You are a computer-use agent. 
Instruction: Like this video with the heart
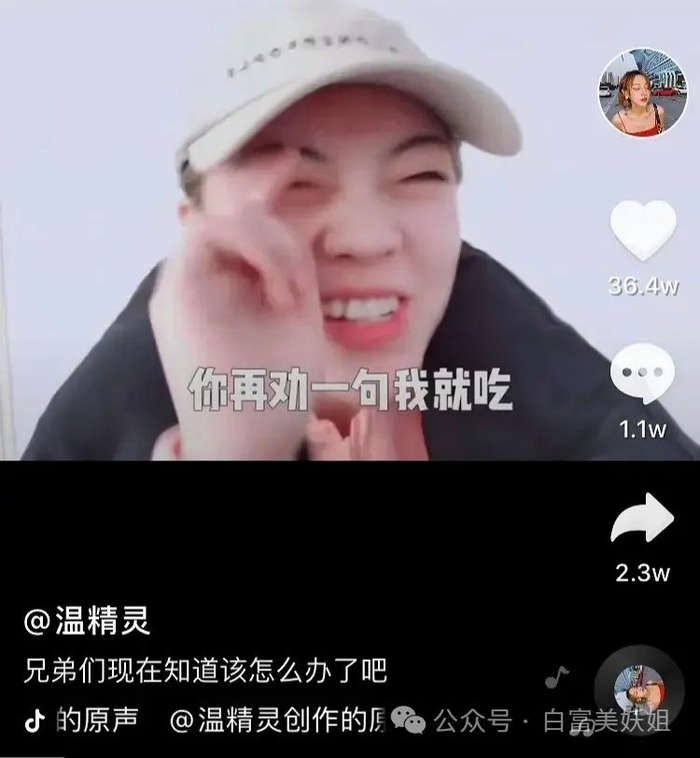[x=642, y=230]
